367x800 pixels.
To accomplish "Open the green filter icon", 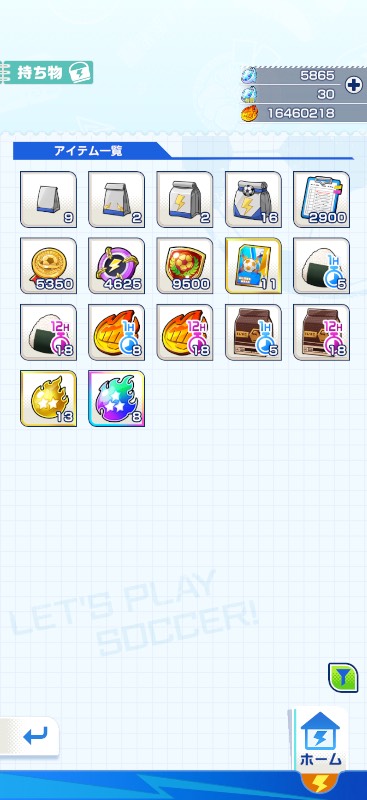I will click(342, 677).
